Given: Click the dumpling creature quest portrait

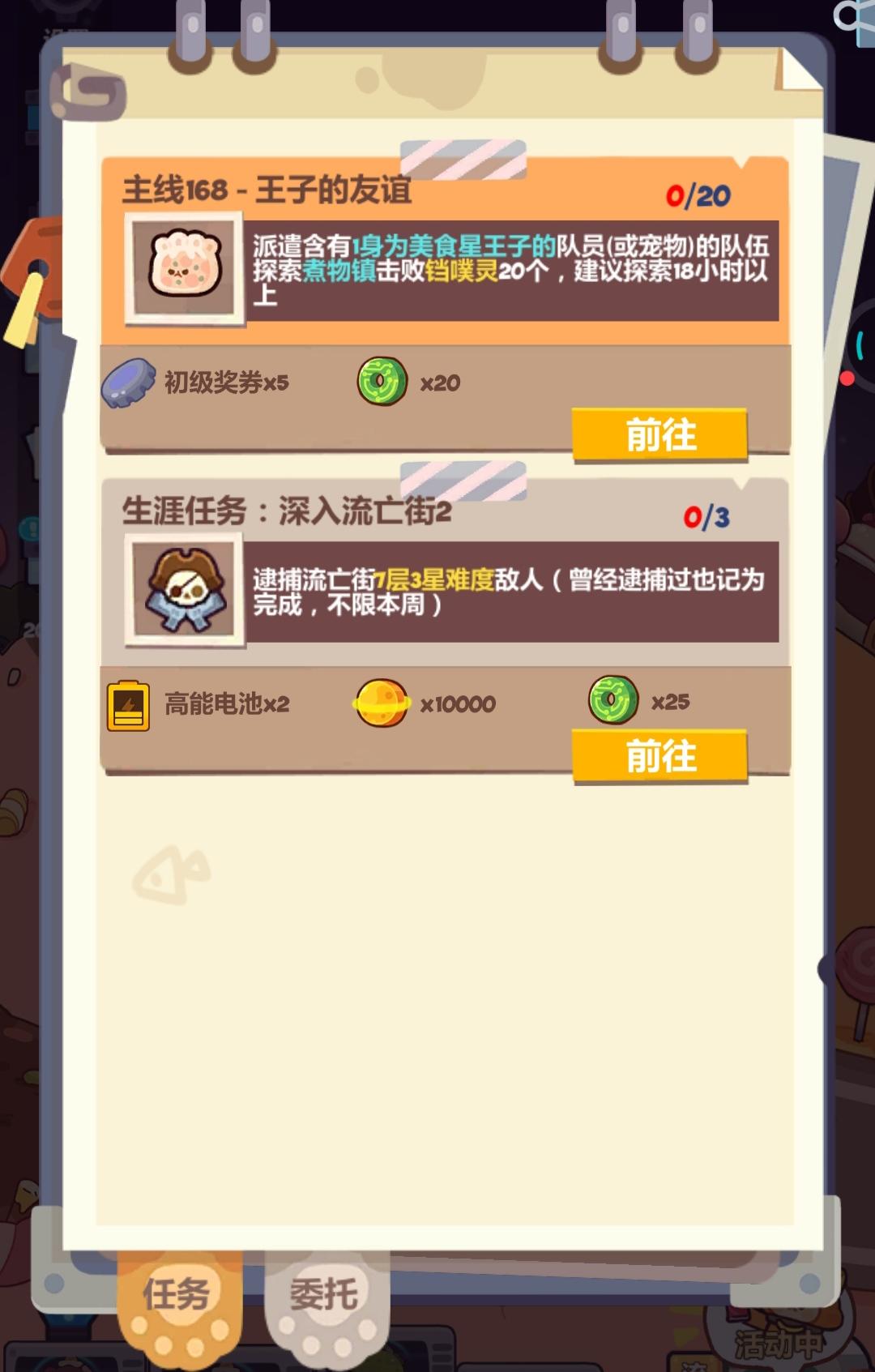Looking at the screenshot, I should pos(184,269).
